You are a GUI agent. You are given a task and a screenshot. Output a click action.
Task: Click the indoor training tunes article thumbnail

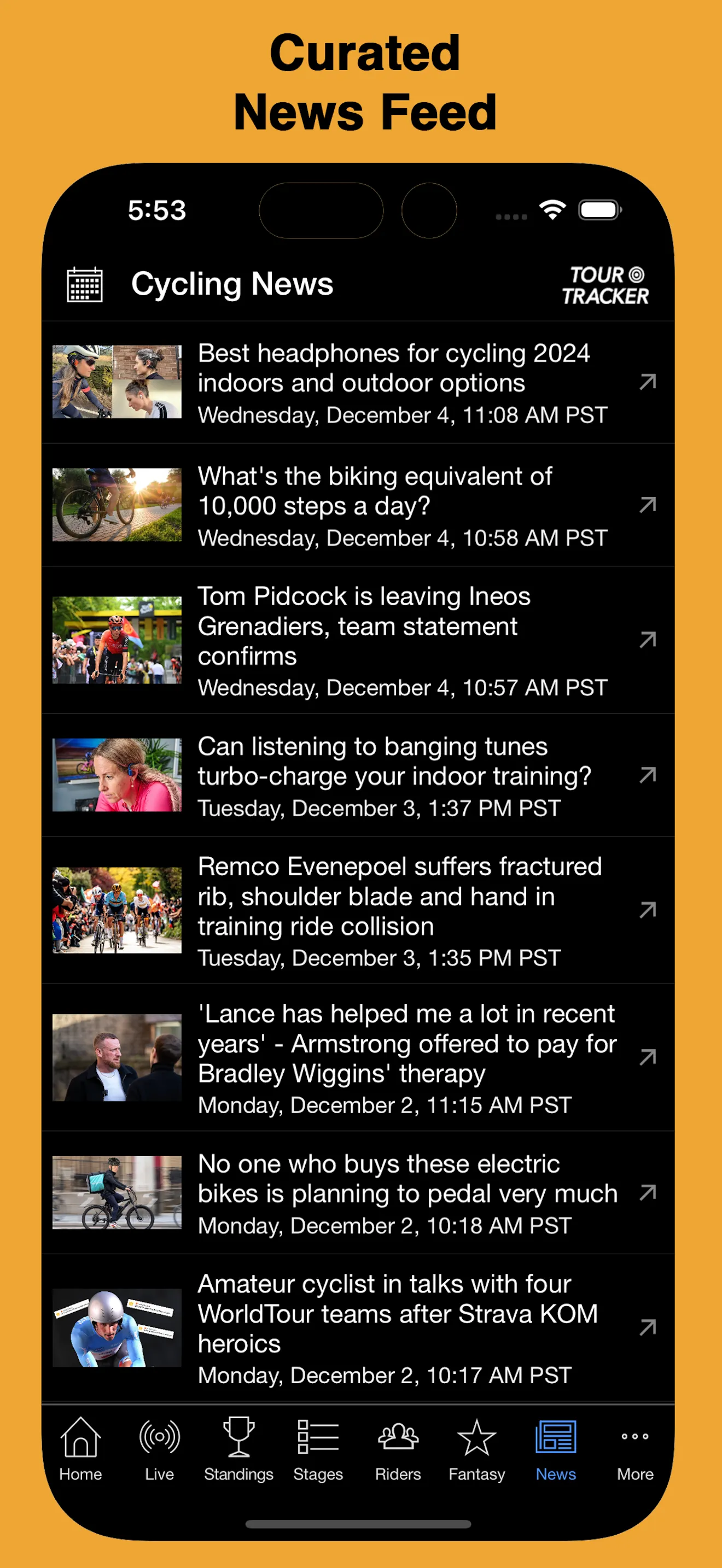(x=117, y=775)
